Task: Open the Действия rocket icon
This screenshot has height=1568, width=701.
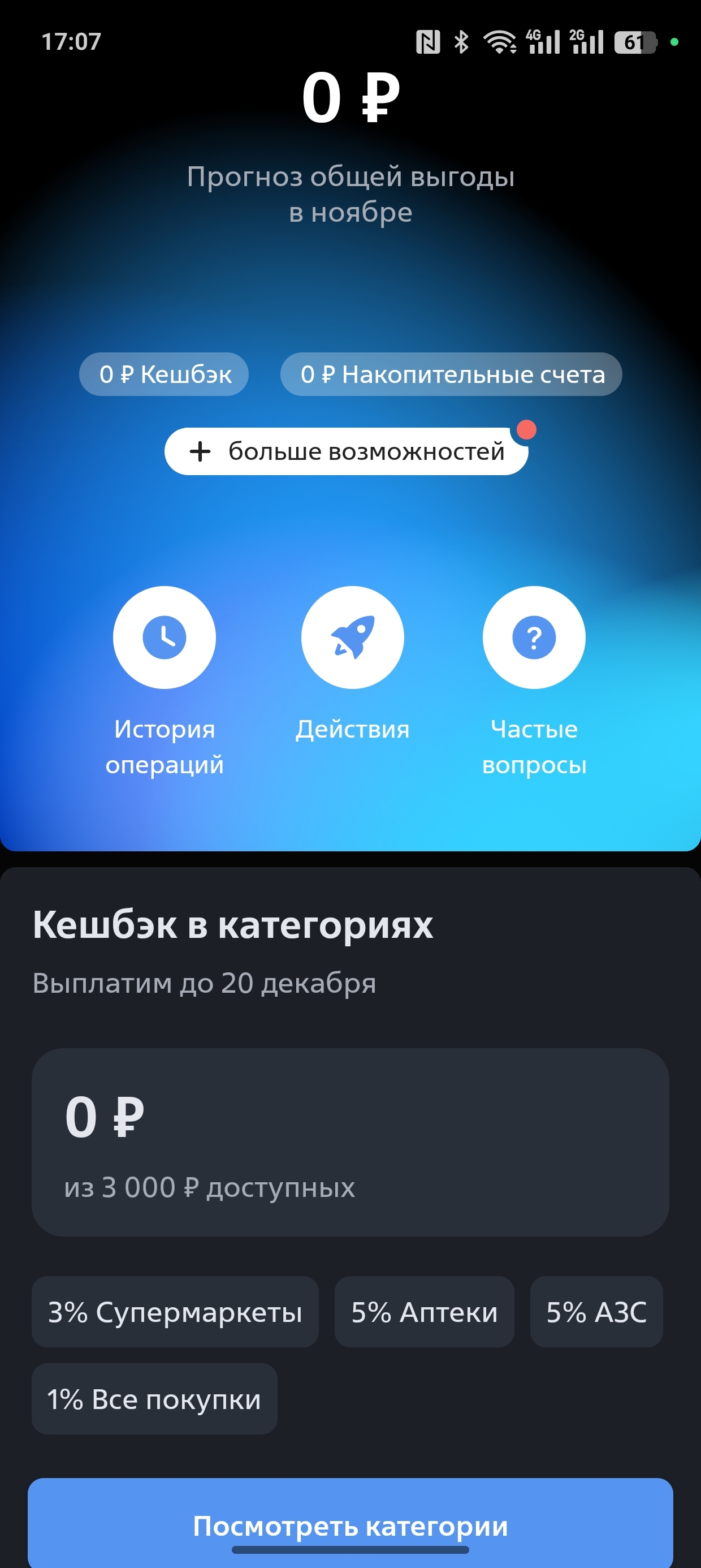Action: [352, 637]
